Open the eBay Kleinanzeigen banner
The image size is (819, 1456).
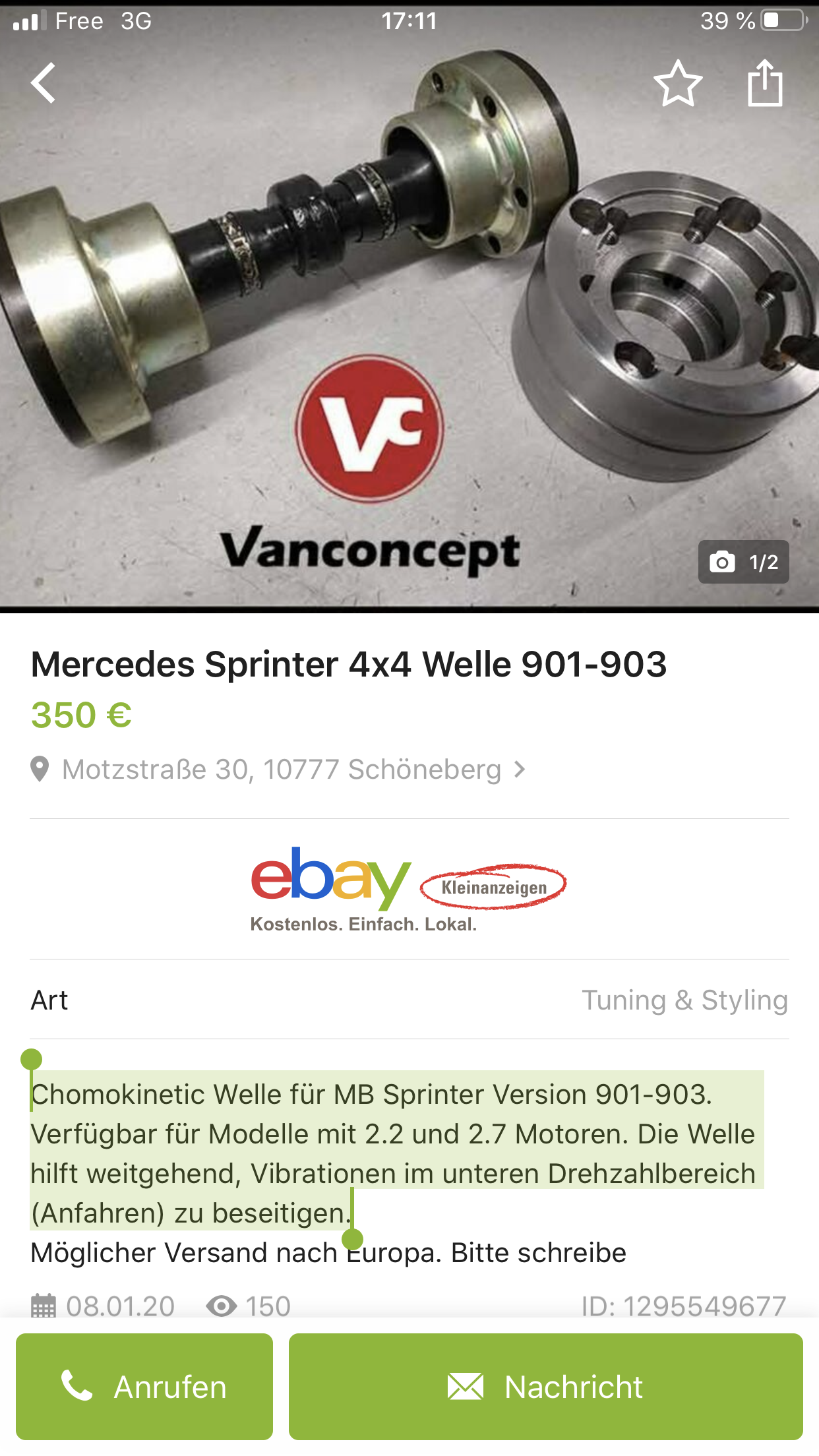coord(409,888)
